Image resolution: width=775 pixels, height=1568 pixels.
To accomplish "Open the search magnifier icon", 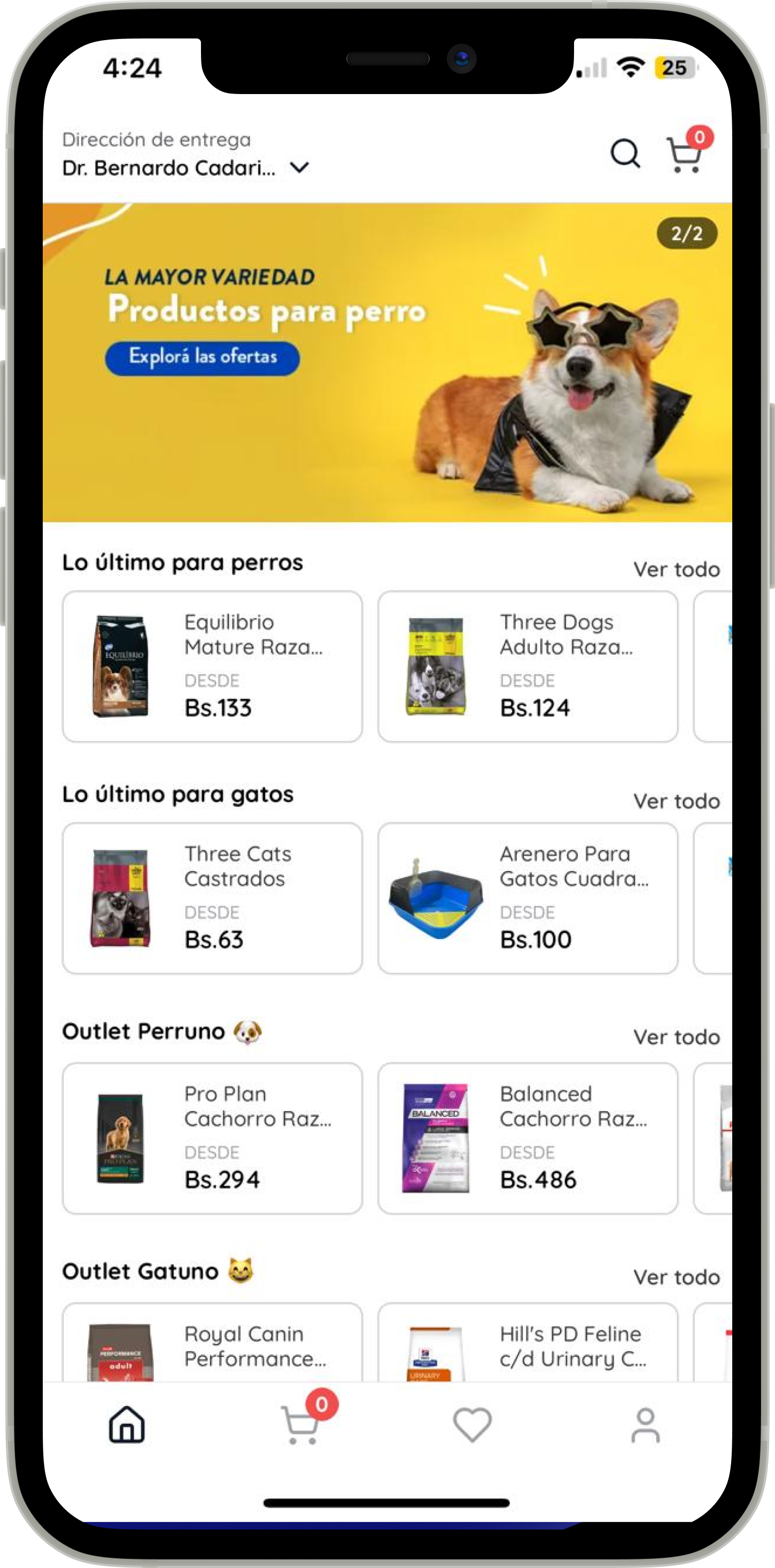I will coord(625,153).
